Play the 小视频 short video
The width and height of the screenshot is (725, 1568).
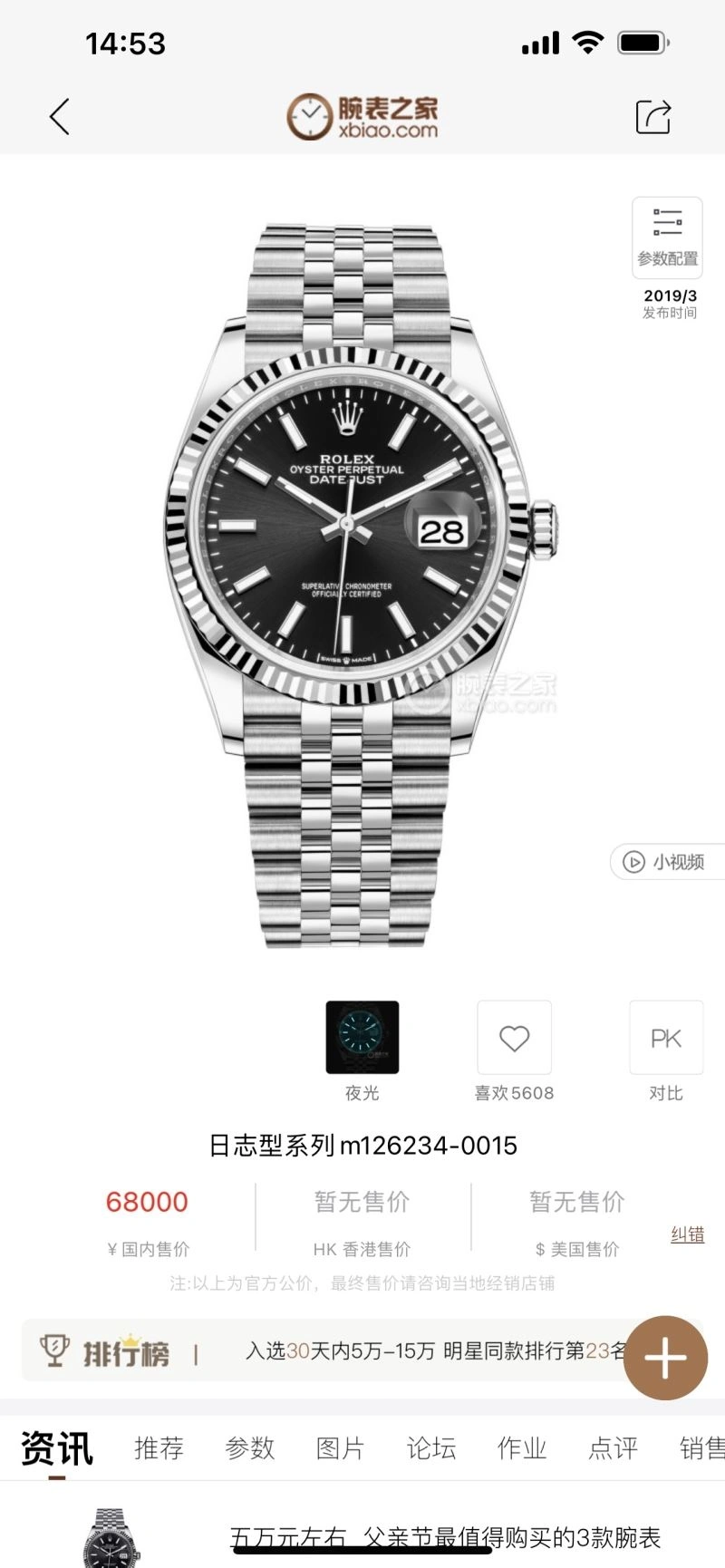(x=669, y=862)
